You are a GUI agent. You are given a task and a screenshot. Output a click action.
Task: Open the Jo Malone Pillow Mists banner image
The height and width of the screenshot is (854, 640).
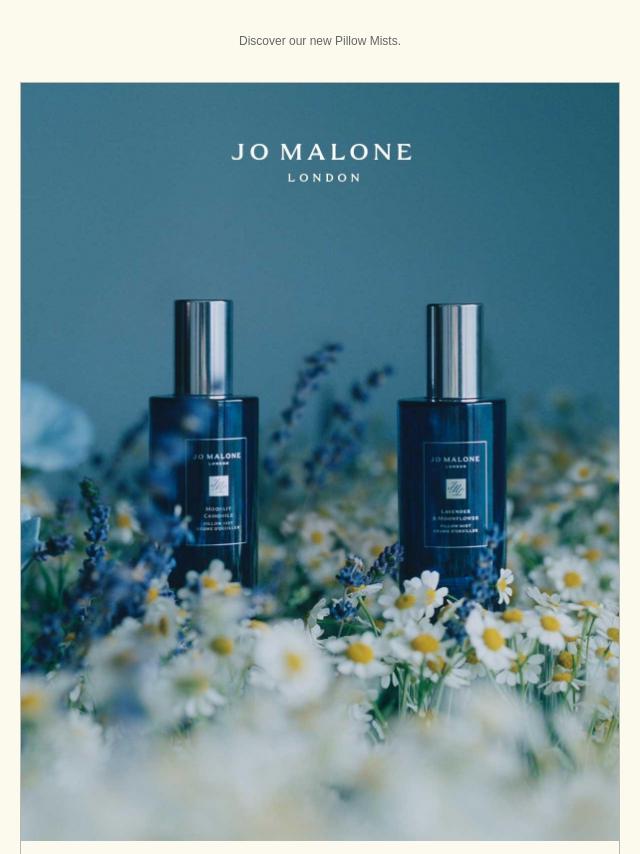click(x=320, y=460)
